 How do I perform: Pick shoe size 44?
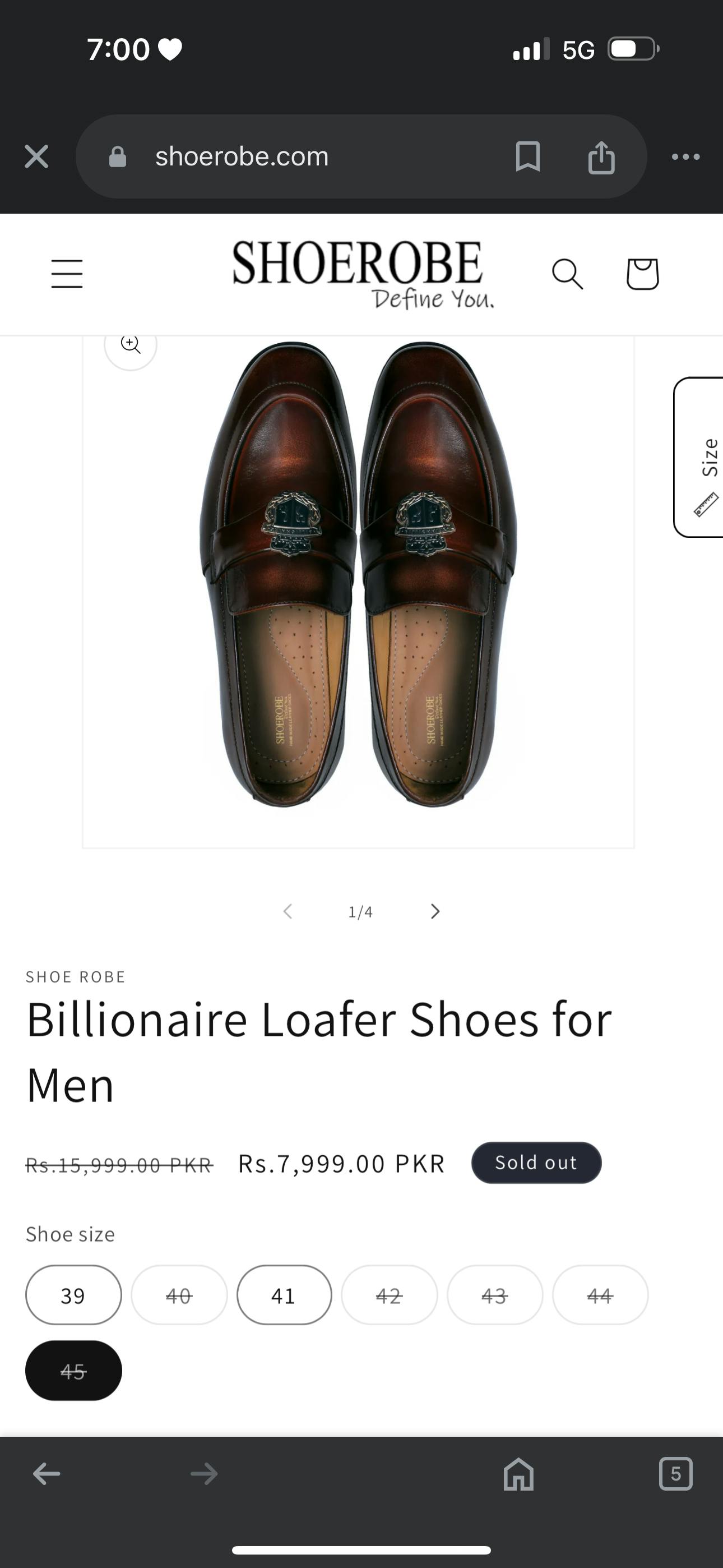(x=600, y=1295)
